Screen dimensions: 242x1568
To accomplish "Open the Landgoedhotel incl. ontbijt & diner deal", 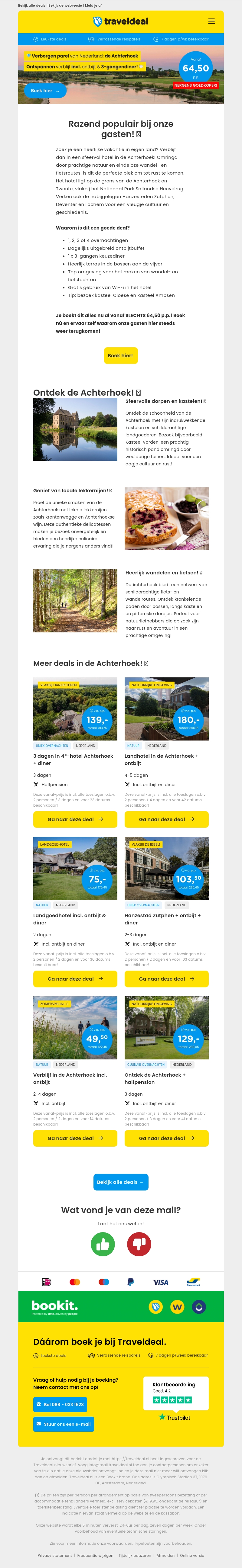I will coord(75,979).
